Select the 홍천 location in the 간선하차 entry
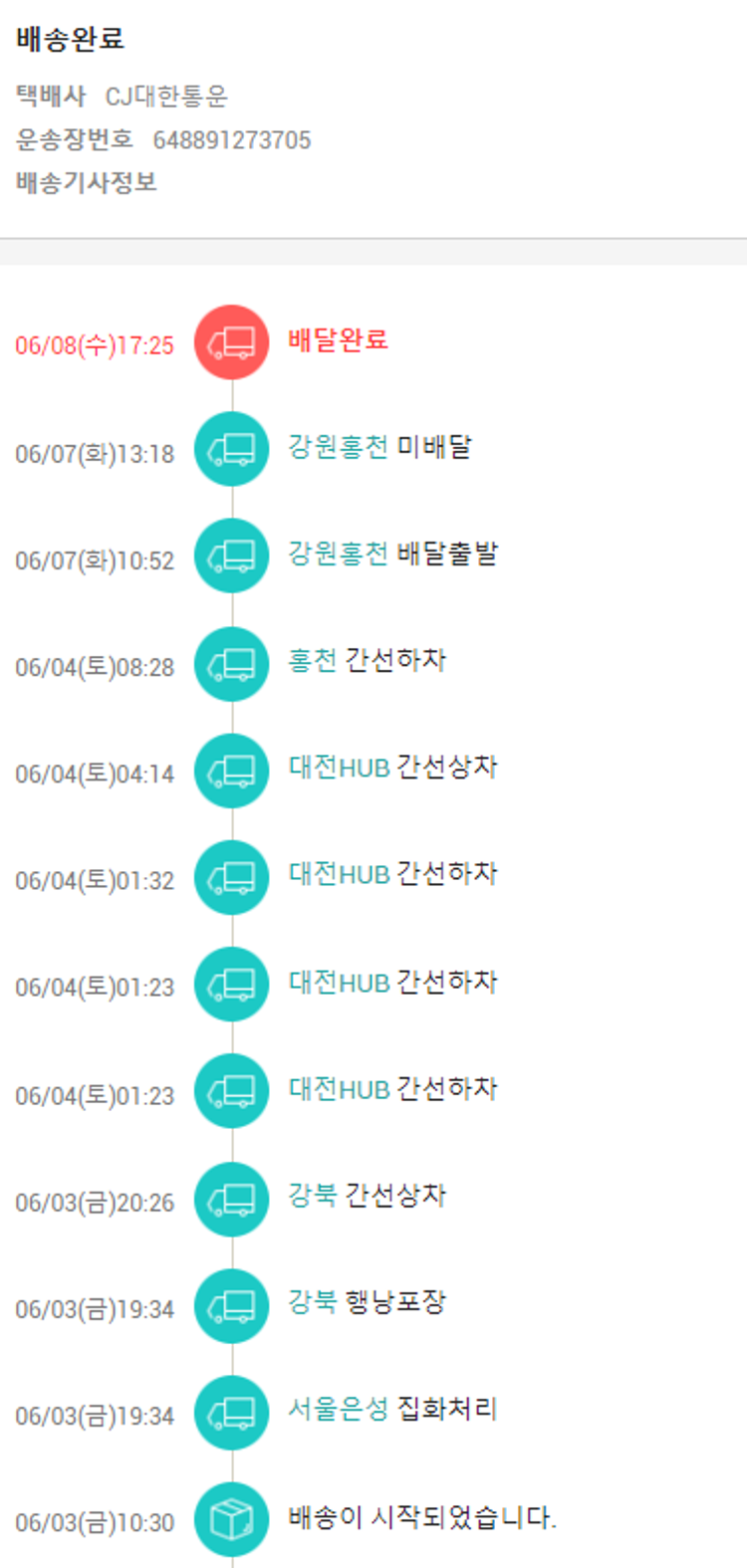Image resolution: width=747 pixels, height=1568 pixels. (312, 660)
